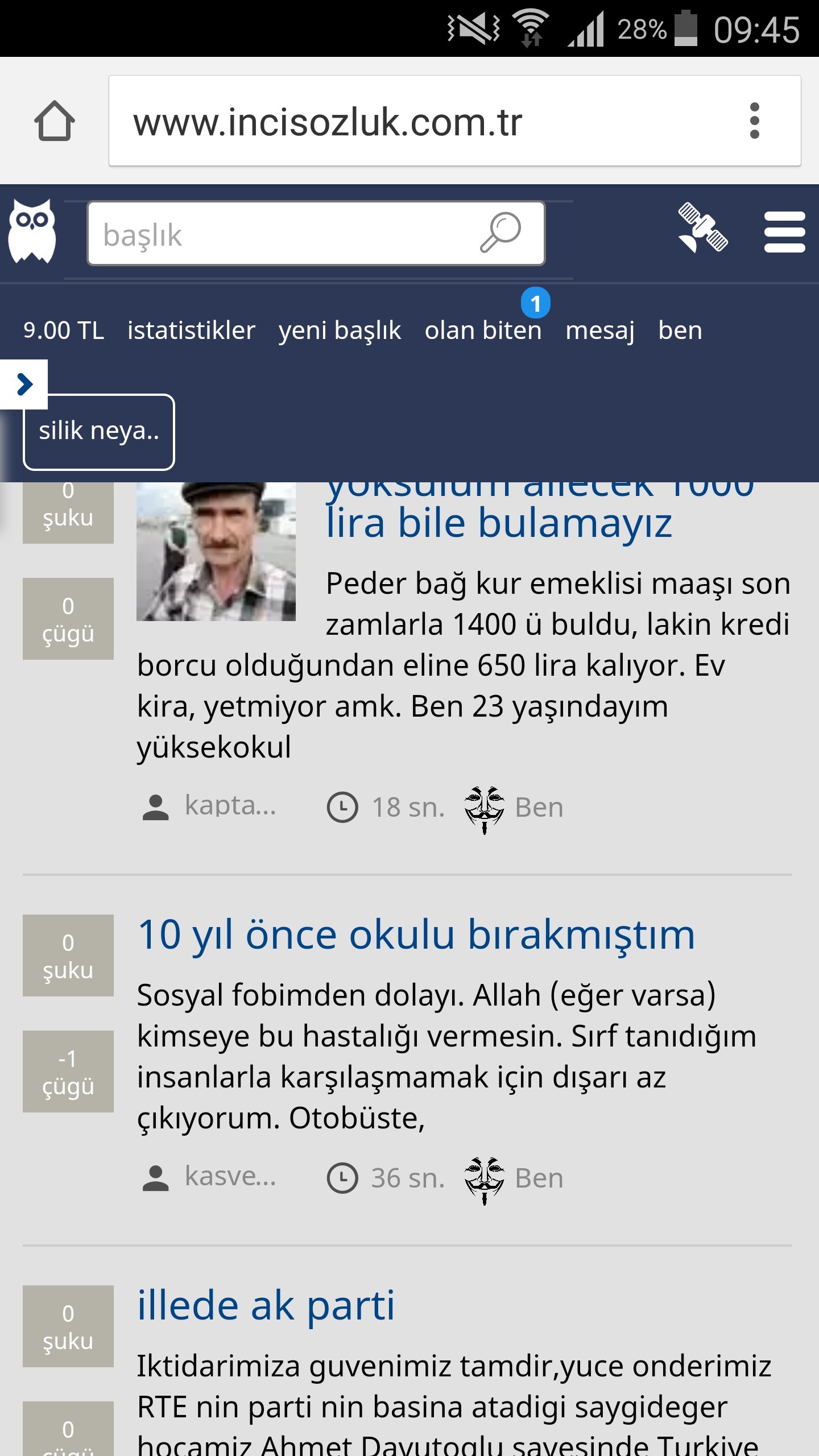Open the "illede ak parti" title
The width and height of the screenshot is (819, 1456).
tap(266, 1306)
